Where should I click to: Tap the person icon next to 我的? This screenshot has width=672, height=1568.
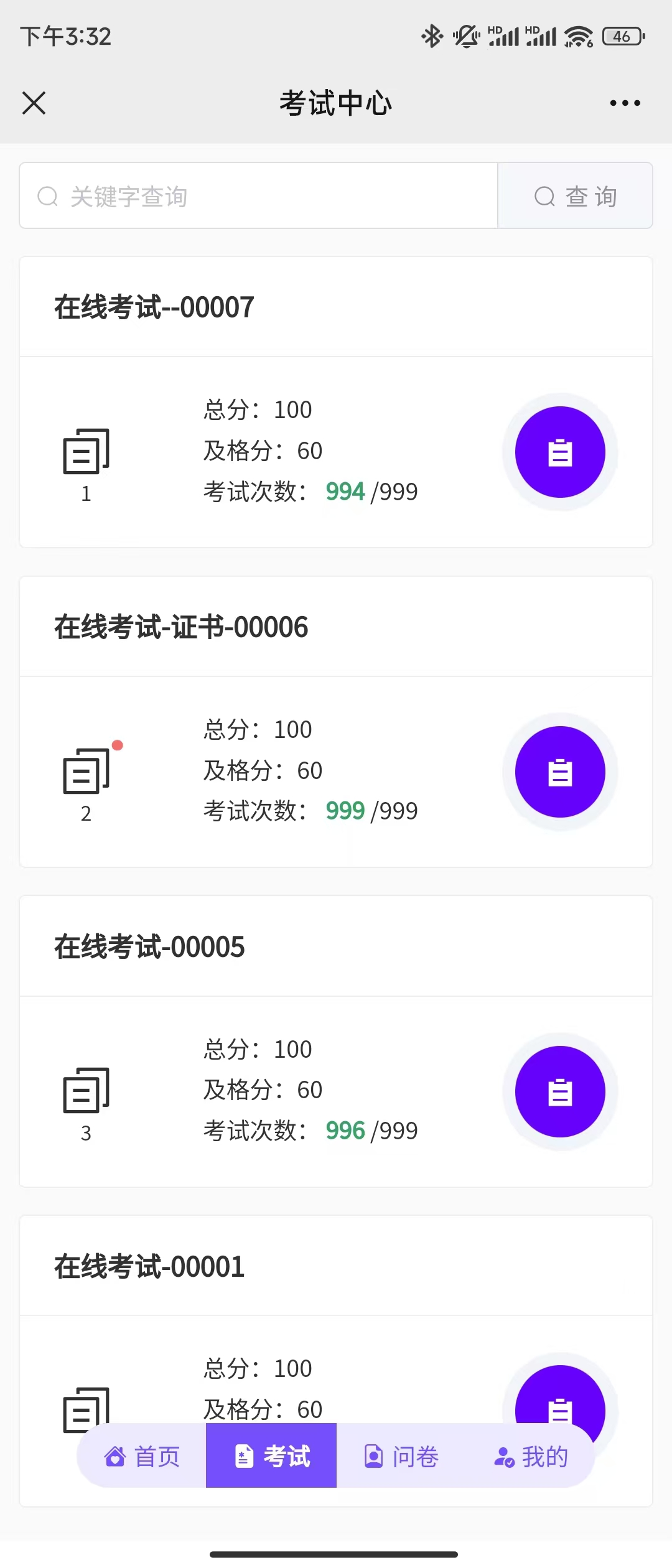503,1456
